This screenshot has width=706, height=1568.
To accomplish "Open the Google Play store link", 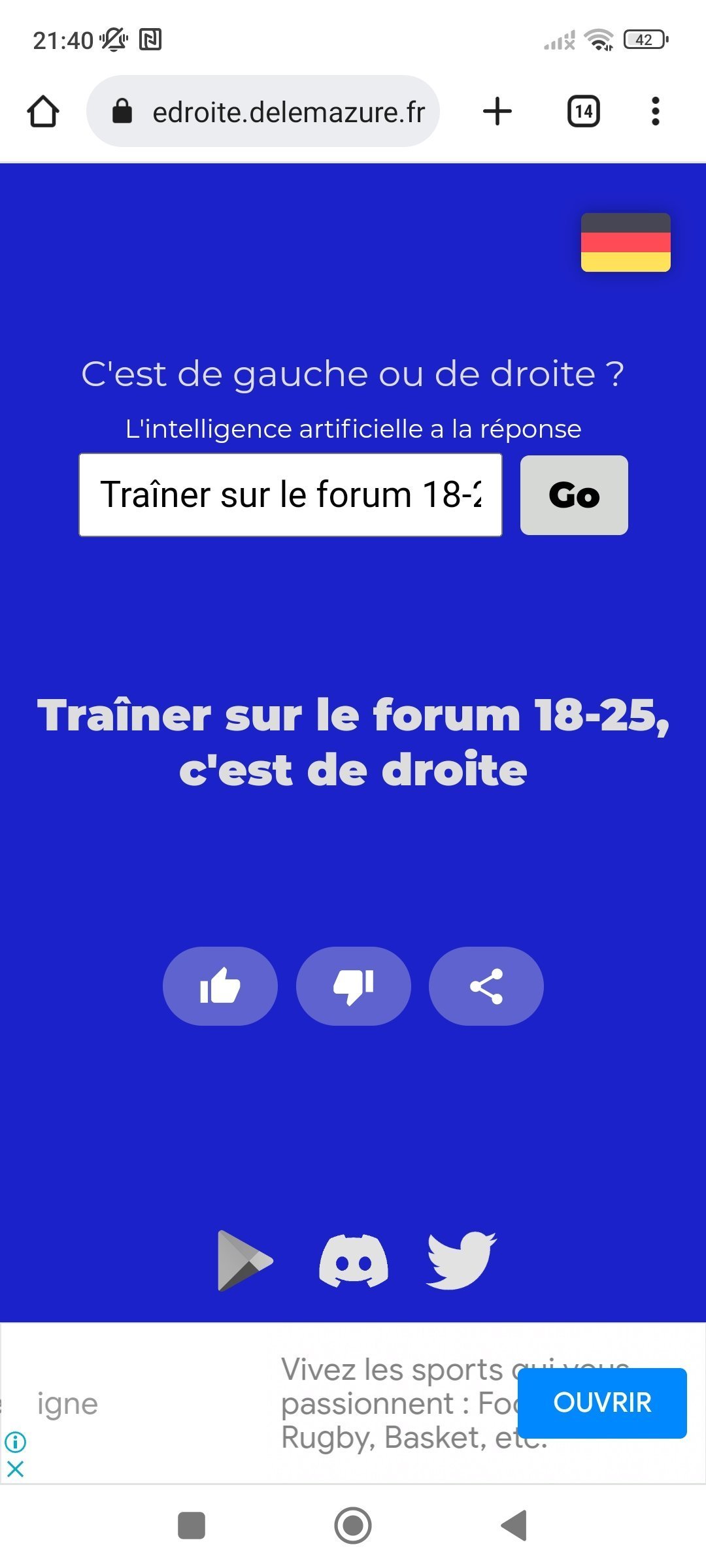I will click(x=244, y=1261).
